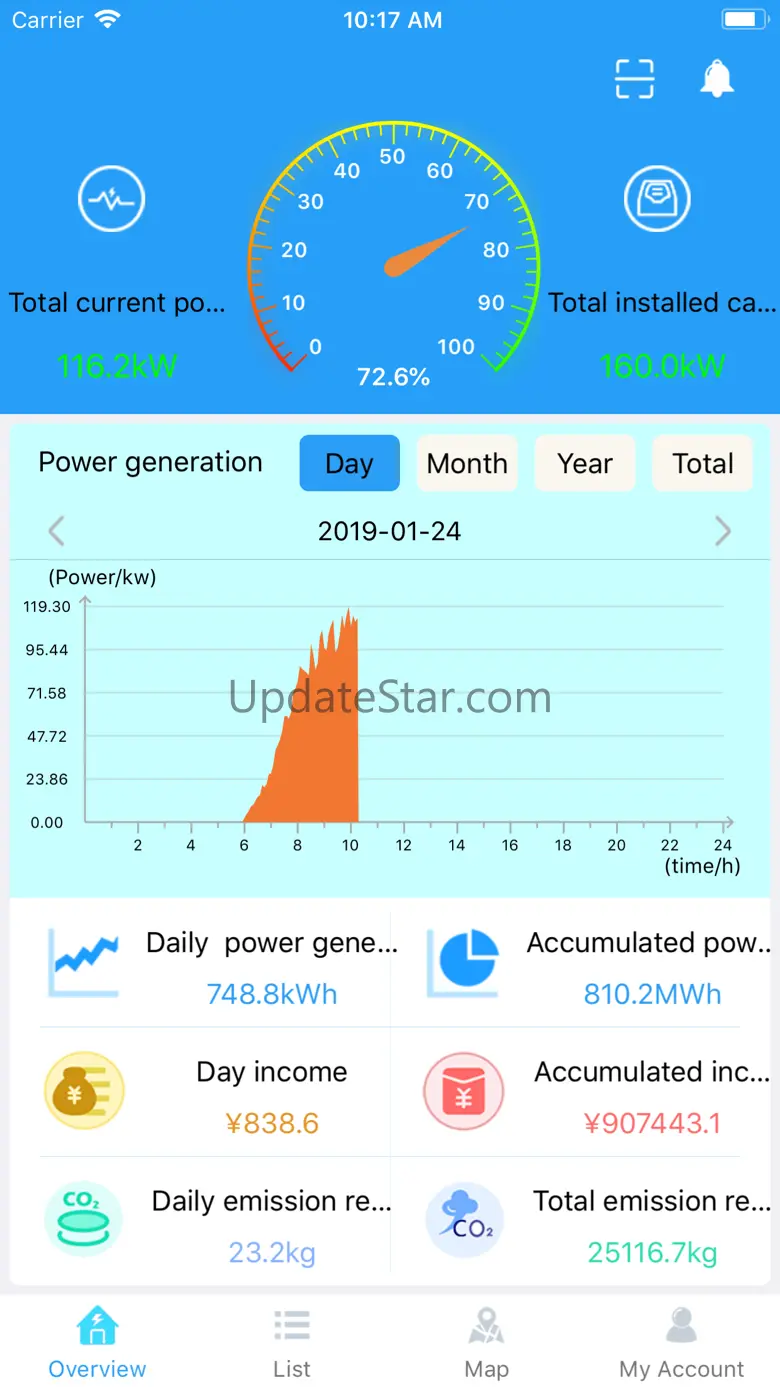Open the 2019-01-24 date picker
This screenshot has height=1387, width=780.
(389, 531)
